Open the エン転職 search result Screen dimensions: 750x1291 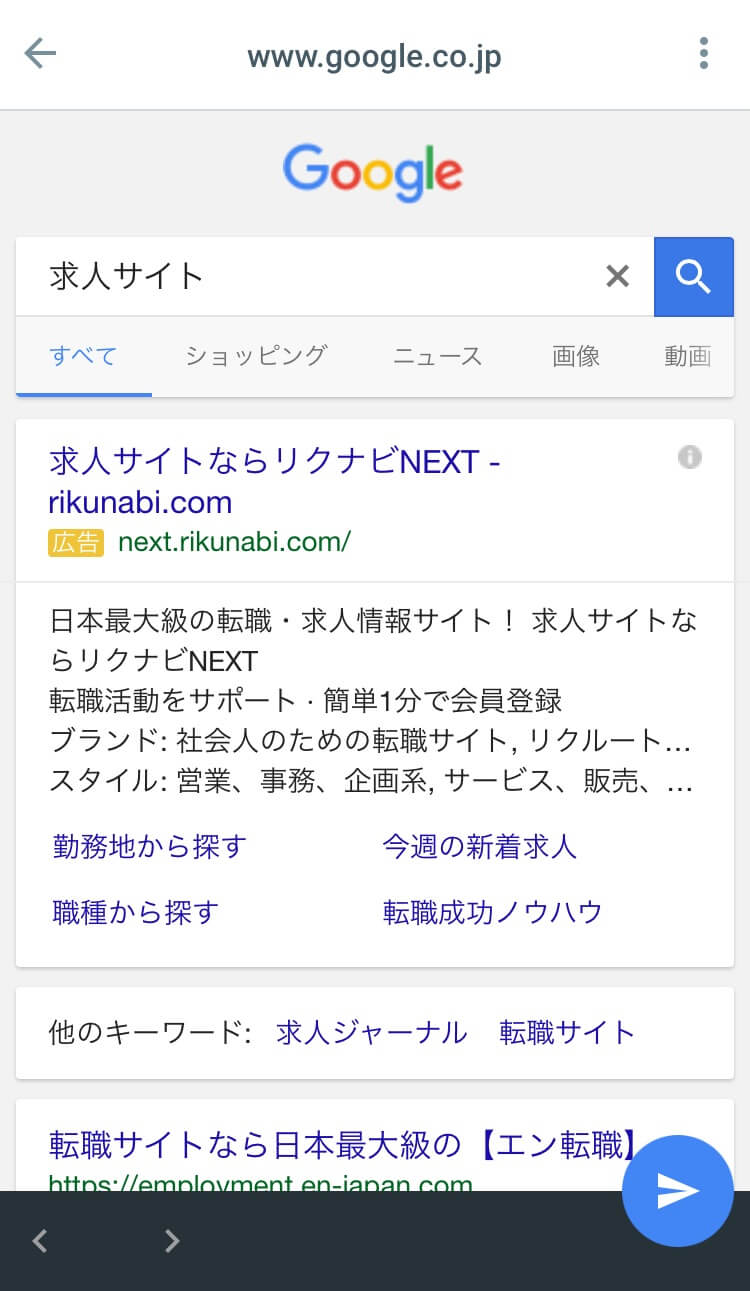(340, 1144)
